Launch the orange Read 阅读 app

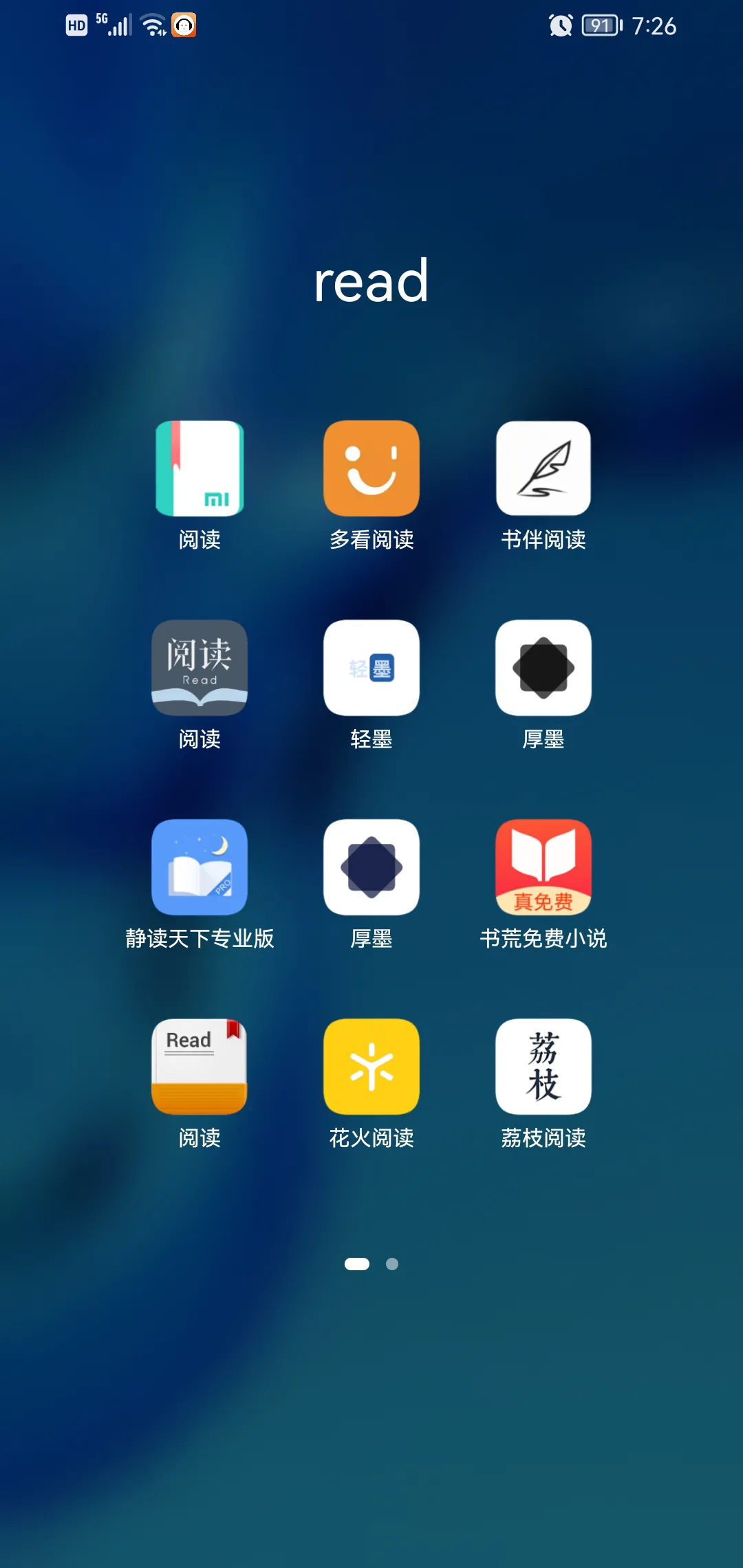point(200,1067)
